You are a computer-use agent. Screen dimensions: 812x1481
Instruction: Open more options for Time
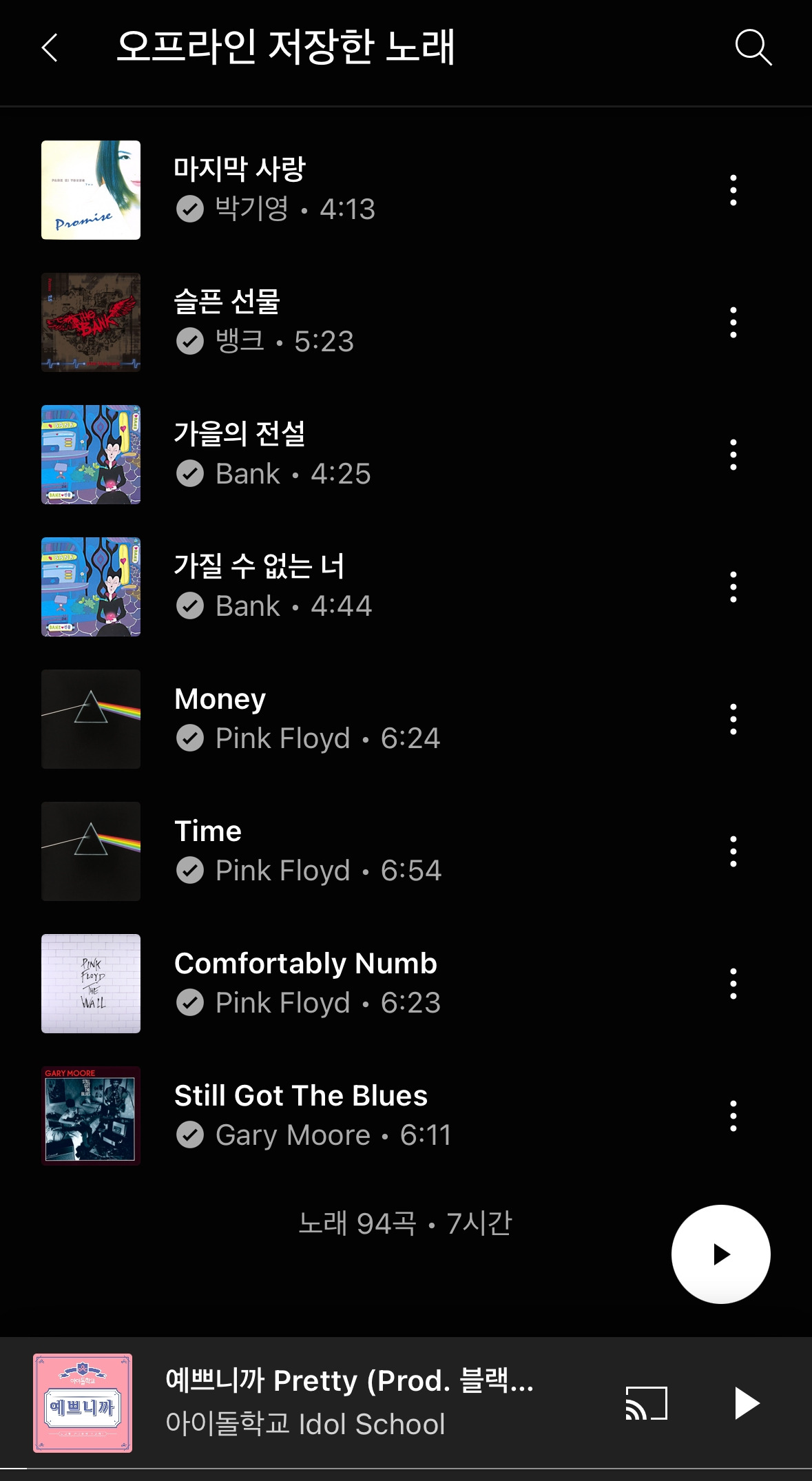point(733,851)
